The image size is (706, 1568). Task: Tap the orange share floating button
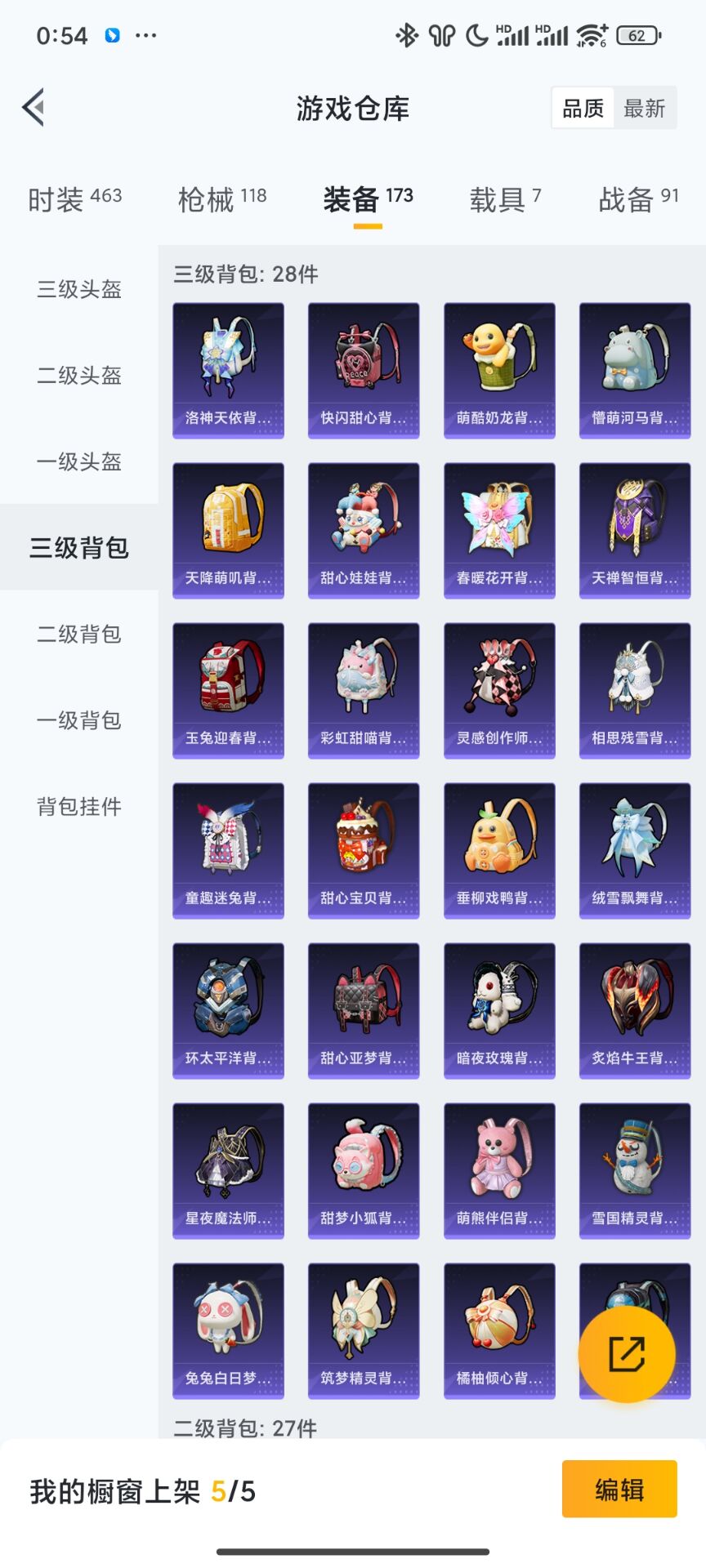tap(627, 1354)
